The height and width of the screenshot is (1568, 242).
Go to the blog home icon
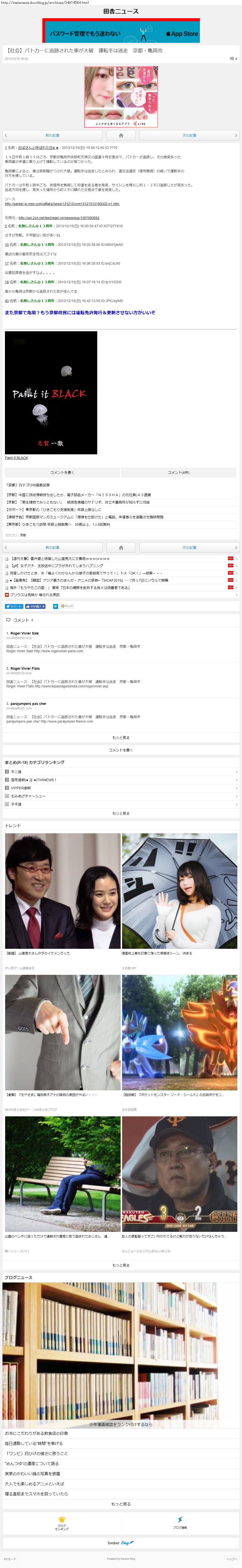click(x=121, y=135)
